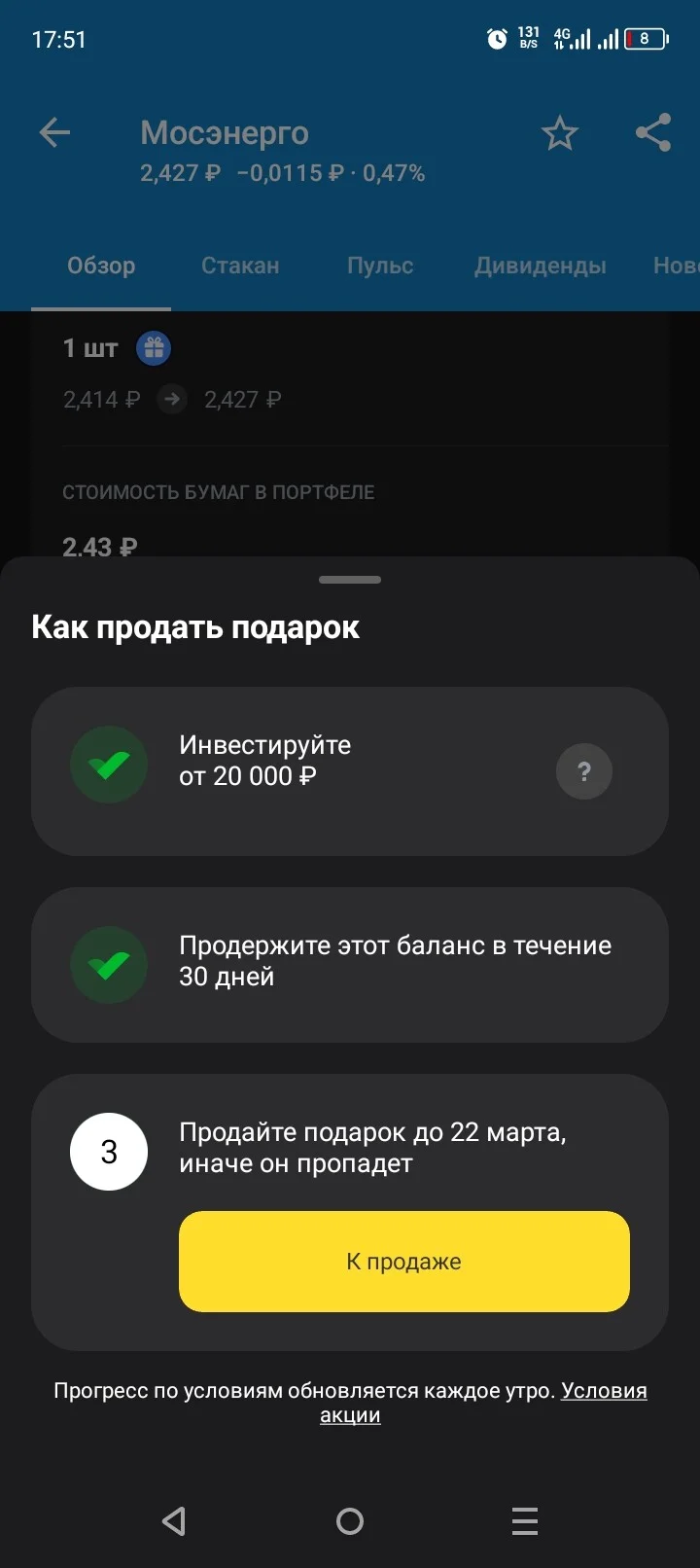
Task: Open the question mark help icon
Action: (584, 771)
